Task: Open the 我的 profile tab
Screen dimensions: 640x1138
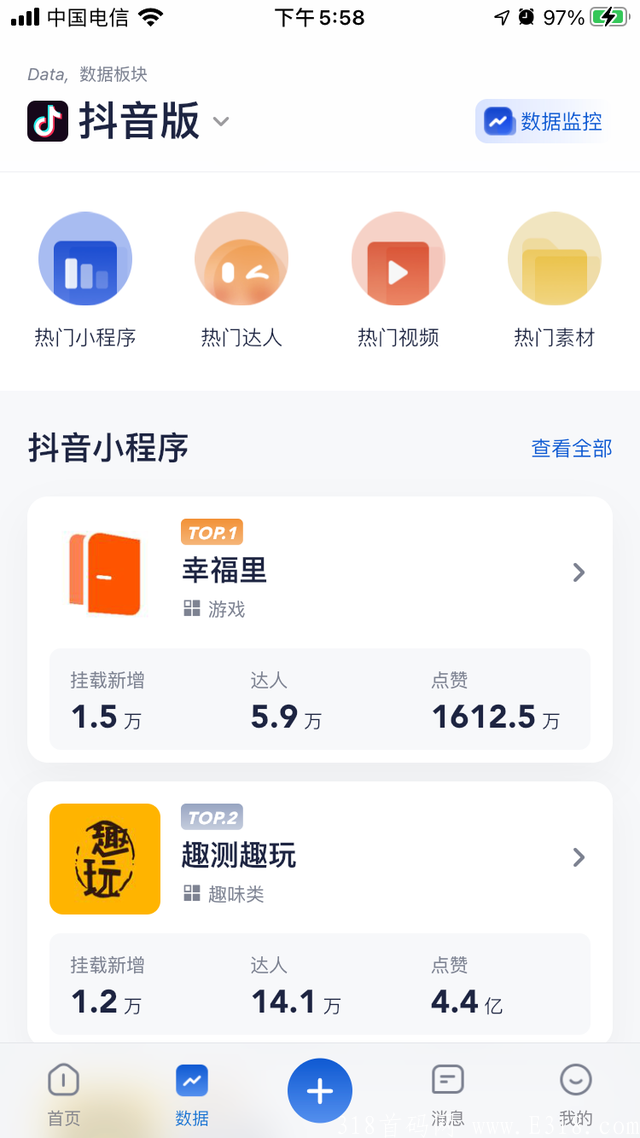Action: [x=576, y=1094]
